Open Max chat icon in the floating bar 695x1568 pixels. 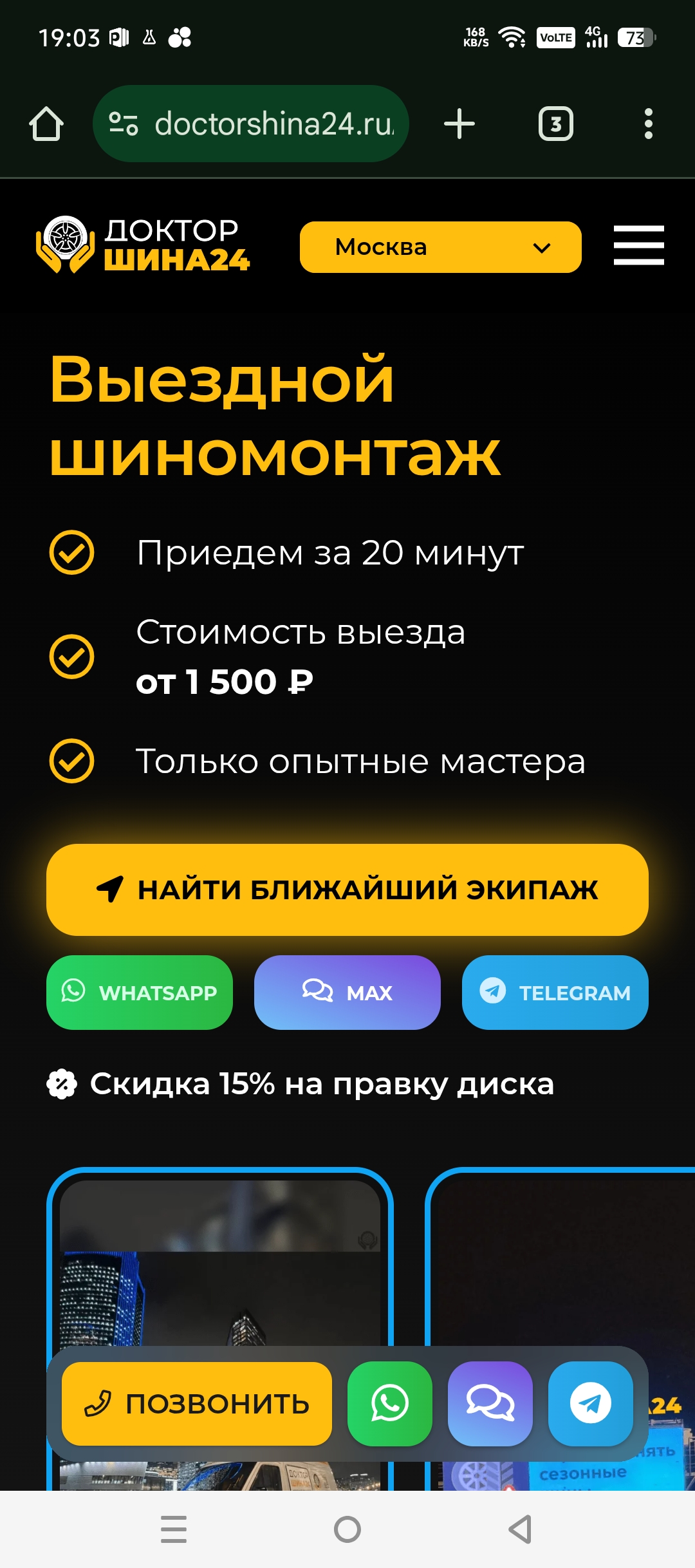coord(490,1403)
